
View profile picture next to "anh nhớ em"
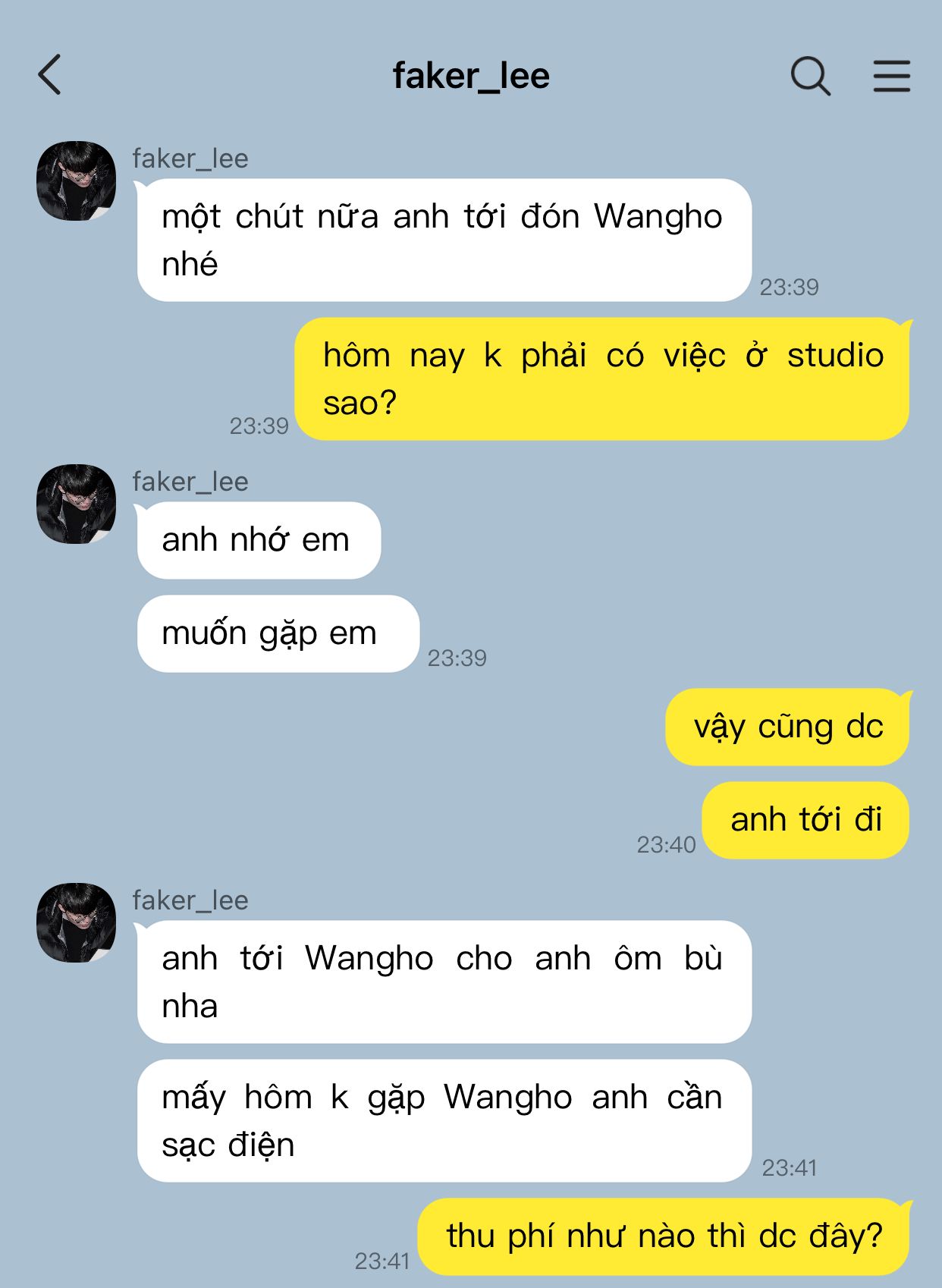76,504
